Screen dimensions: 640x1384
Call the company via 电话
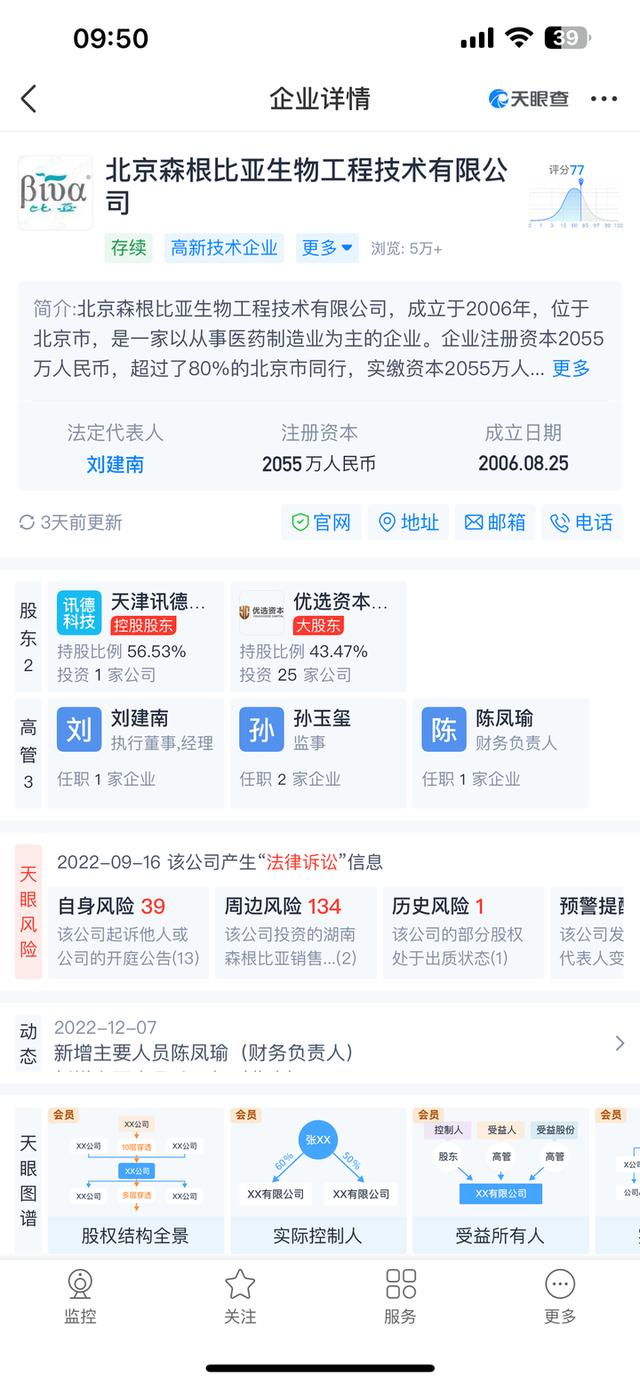pyautogui.click(x=582, y=522)
